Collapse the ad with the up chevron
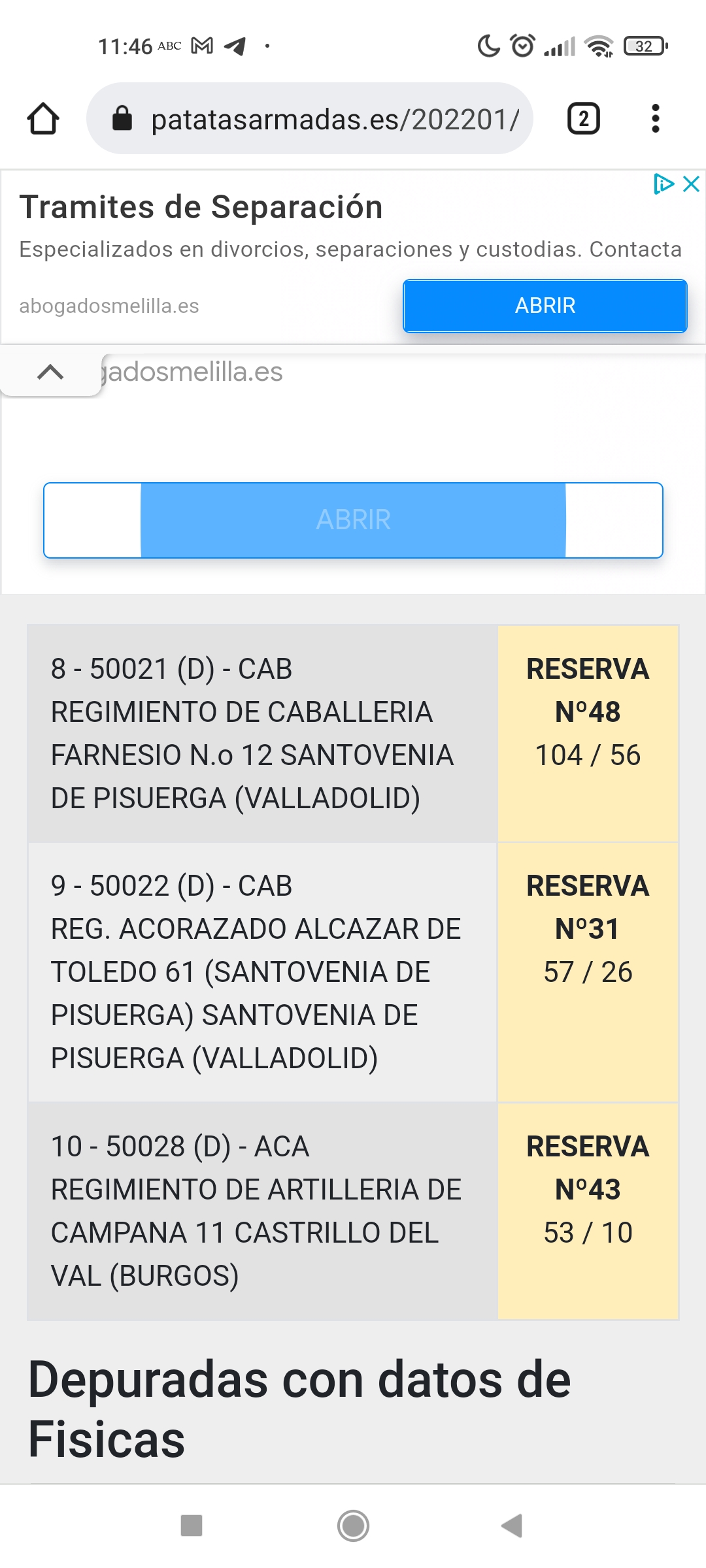The width and height of the screenshot is (706, 1568). pos(50,372)
